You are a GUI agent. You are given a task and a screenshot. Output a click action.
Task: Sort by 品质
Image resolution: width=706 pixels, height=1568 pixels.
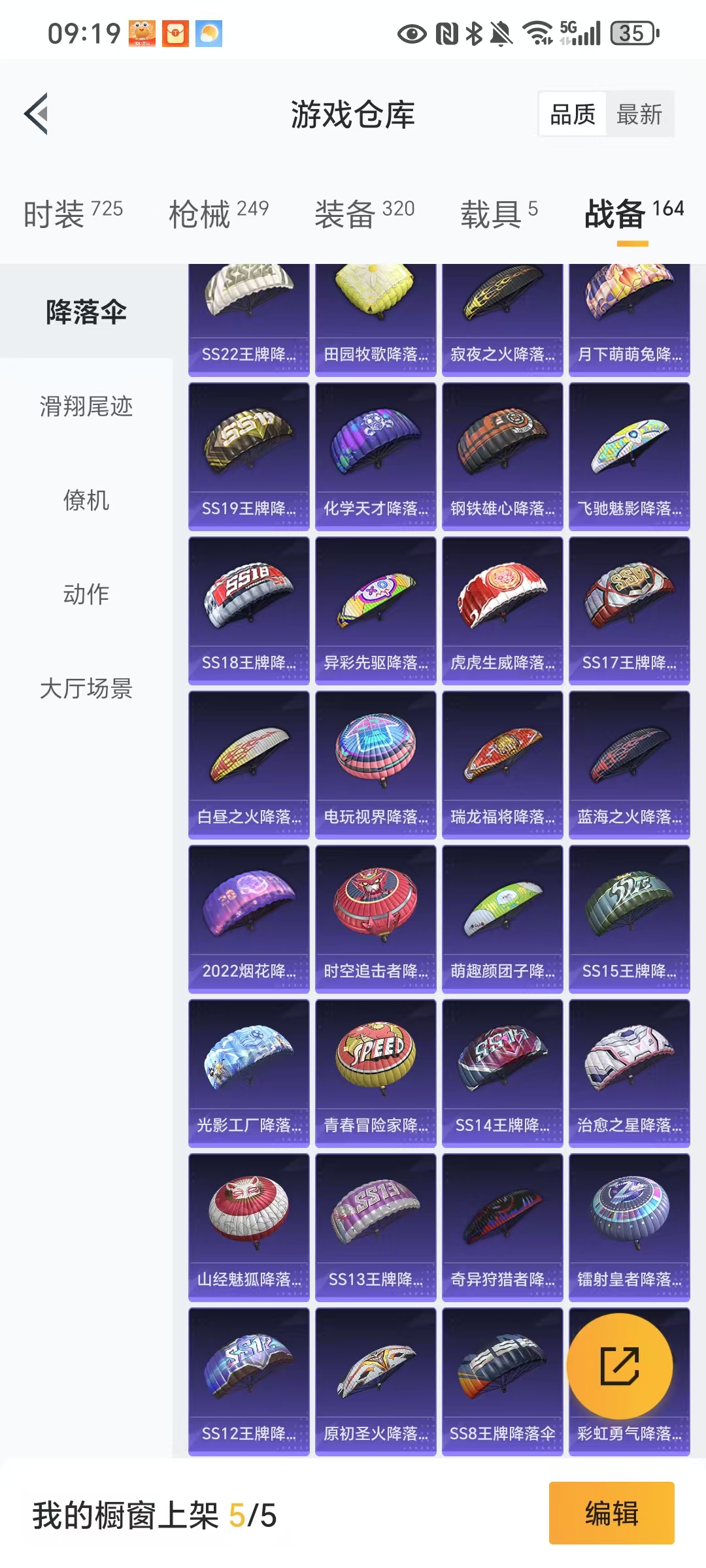click(x=573, y=114)
